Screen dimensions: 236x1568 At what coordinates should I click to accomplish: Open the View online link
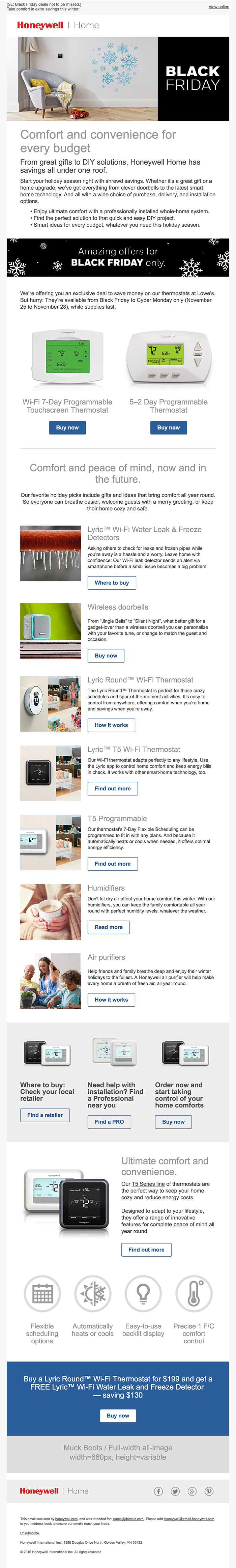(x=219, y=7)
